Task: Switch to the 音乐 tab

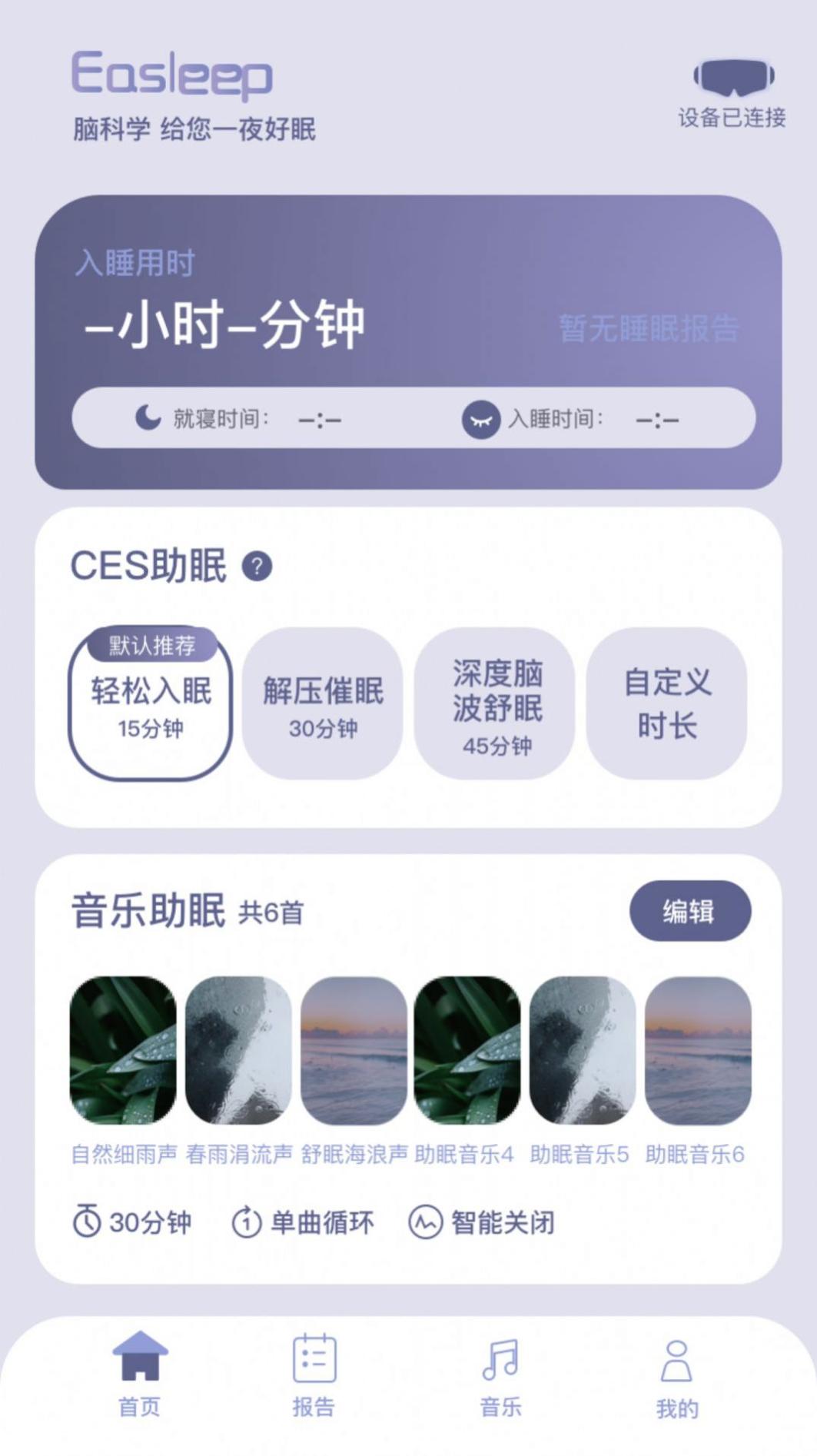Action: click(x=500, y=1376)
